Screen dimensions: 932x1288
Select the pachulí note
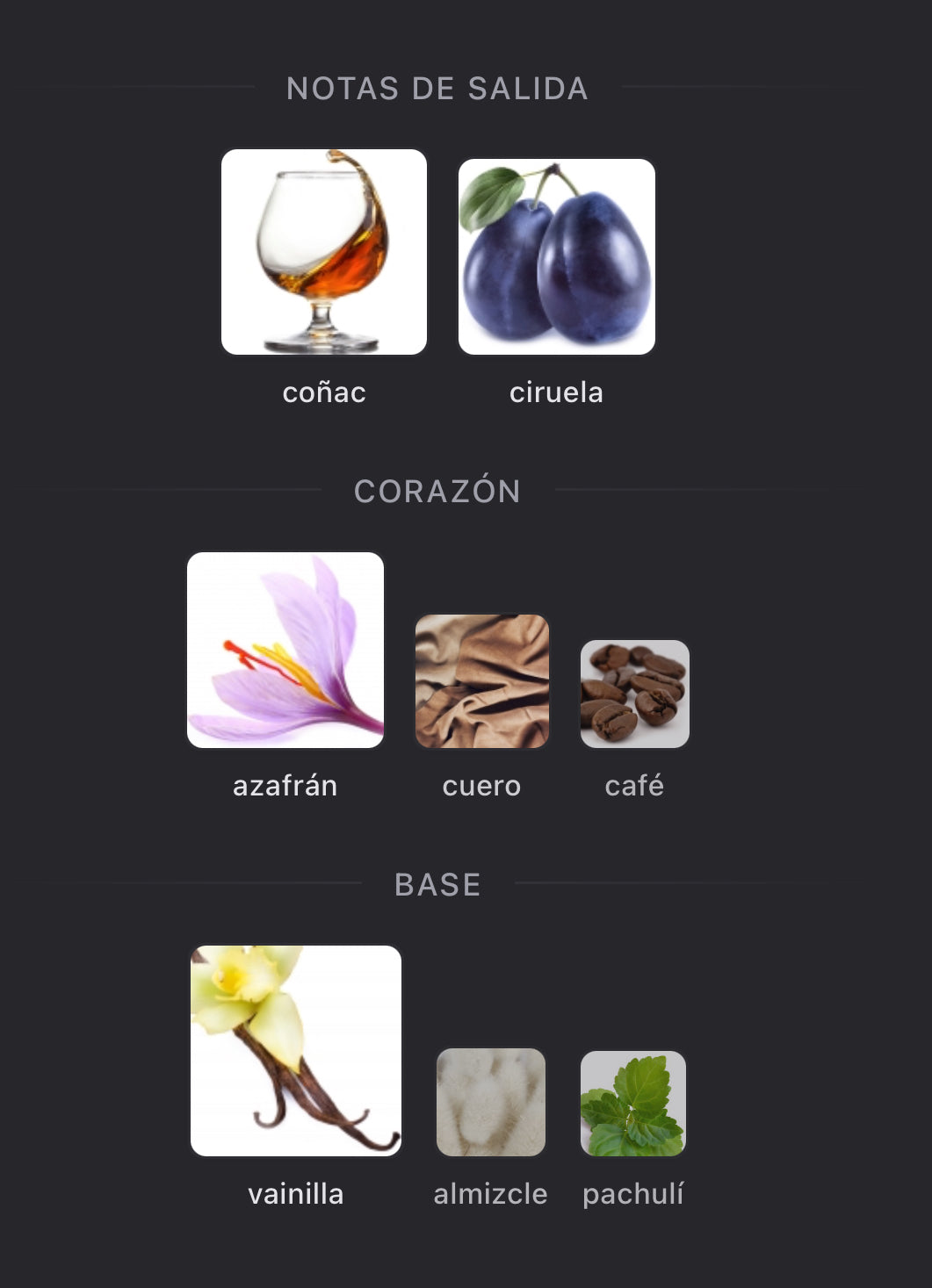pos(632,1104)
